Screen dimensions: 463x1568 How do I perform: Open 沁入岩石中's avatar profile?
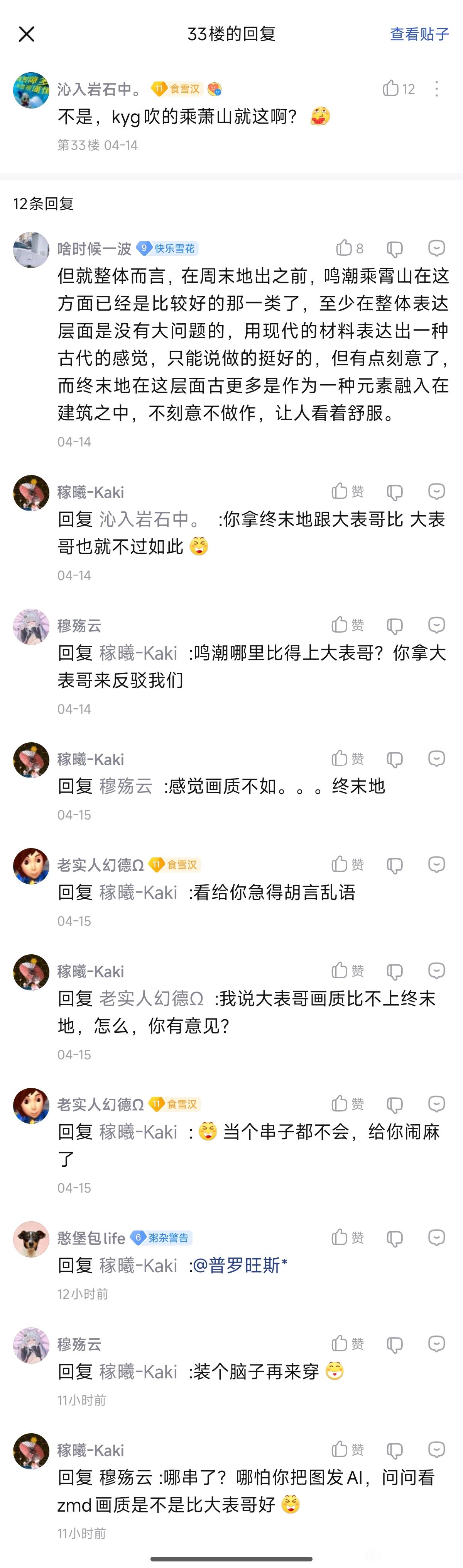31,90
